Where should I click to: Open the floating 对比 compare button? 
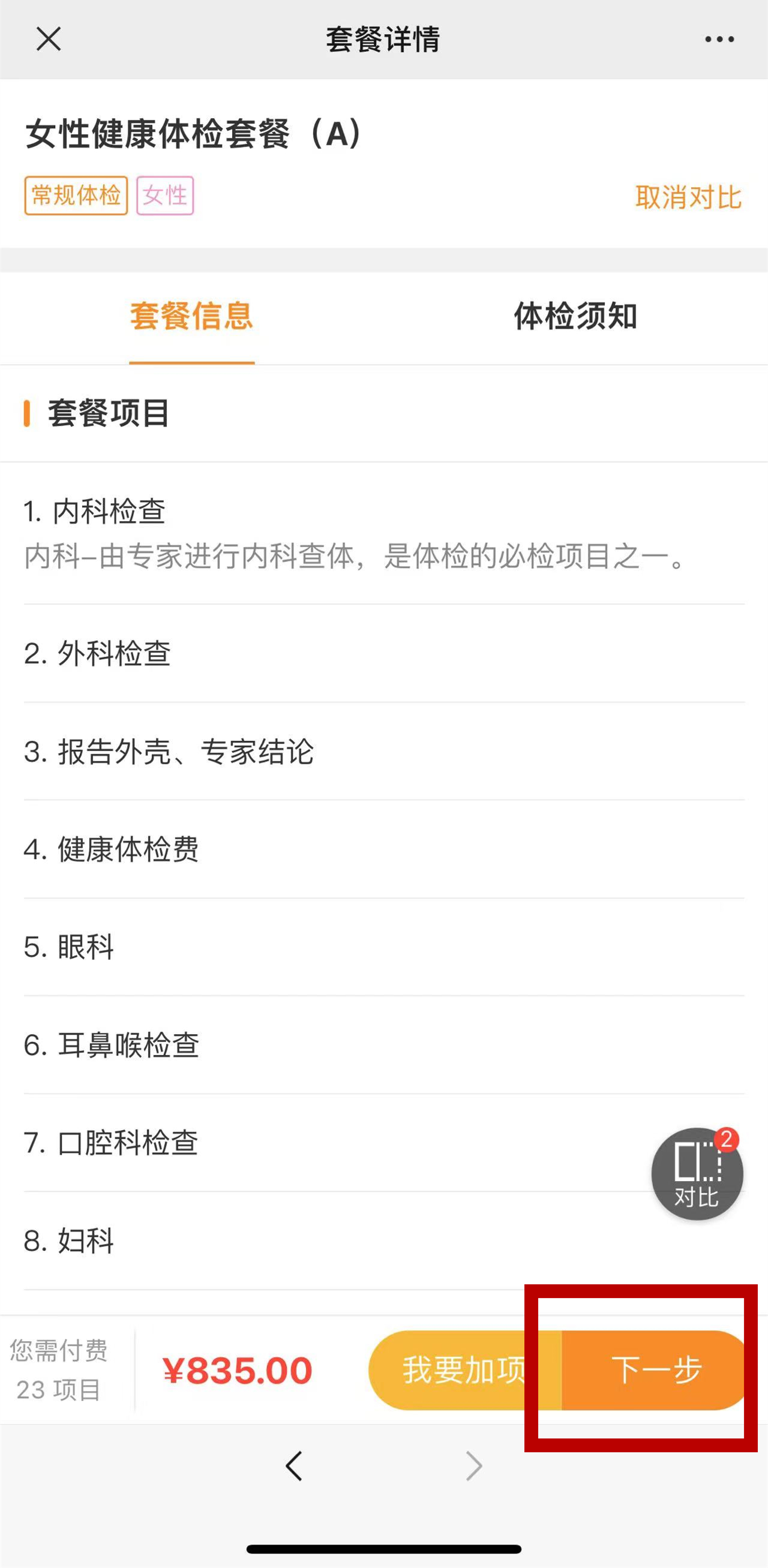click(697, 1173)
